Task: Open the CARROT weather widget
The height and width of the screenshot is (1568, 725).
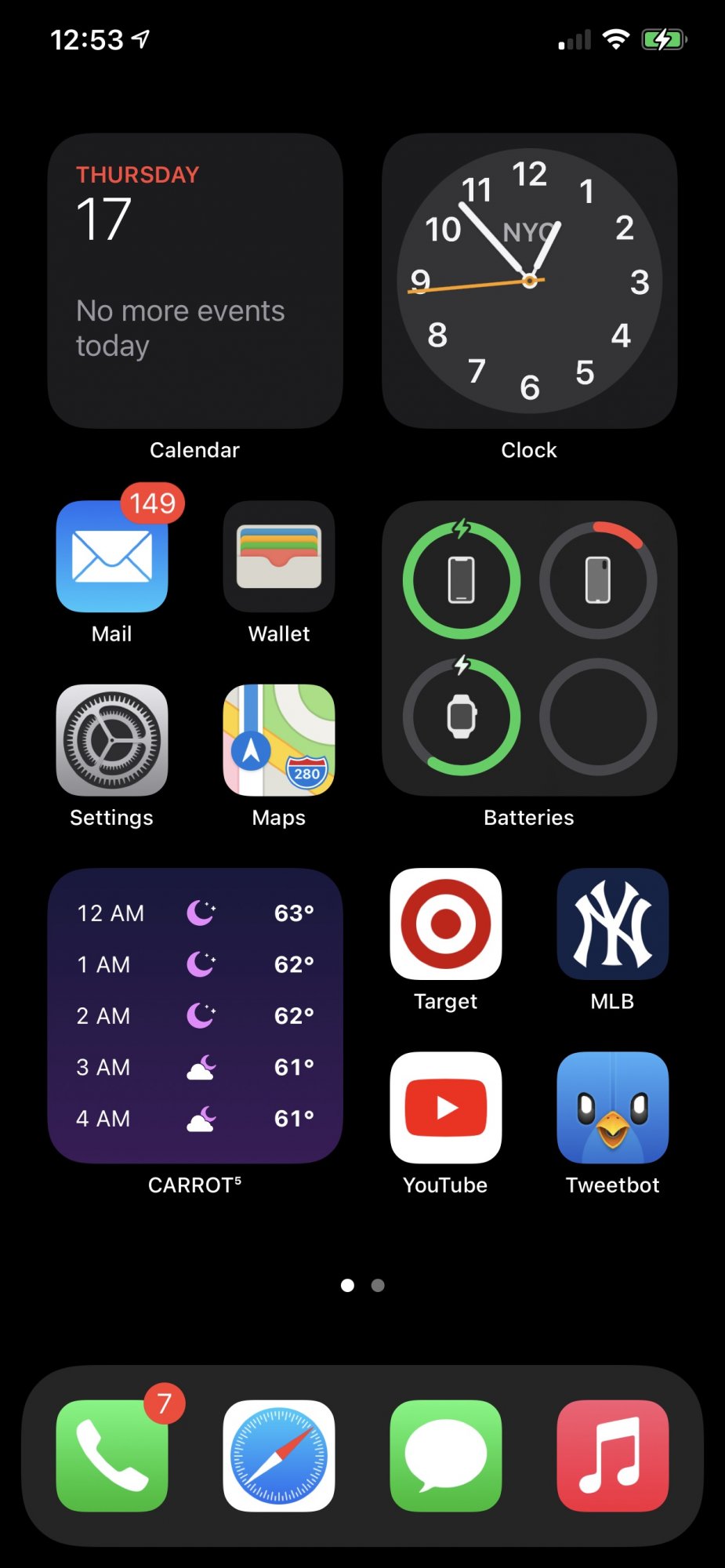Action: tap(195, 1015)
